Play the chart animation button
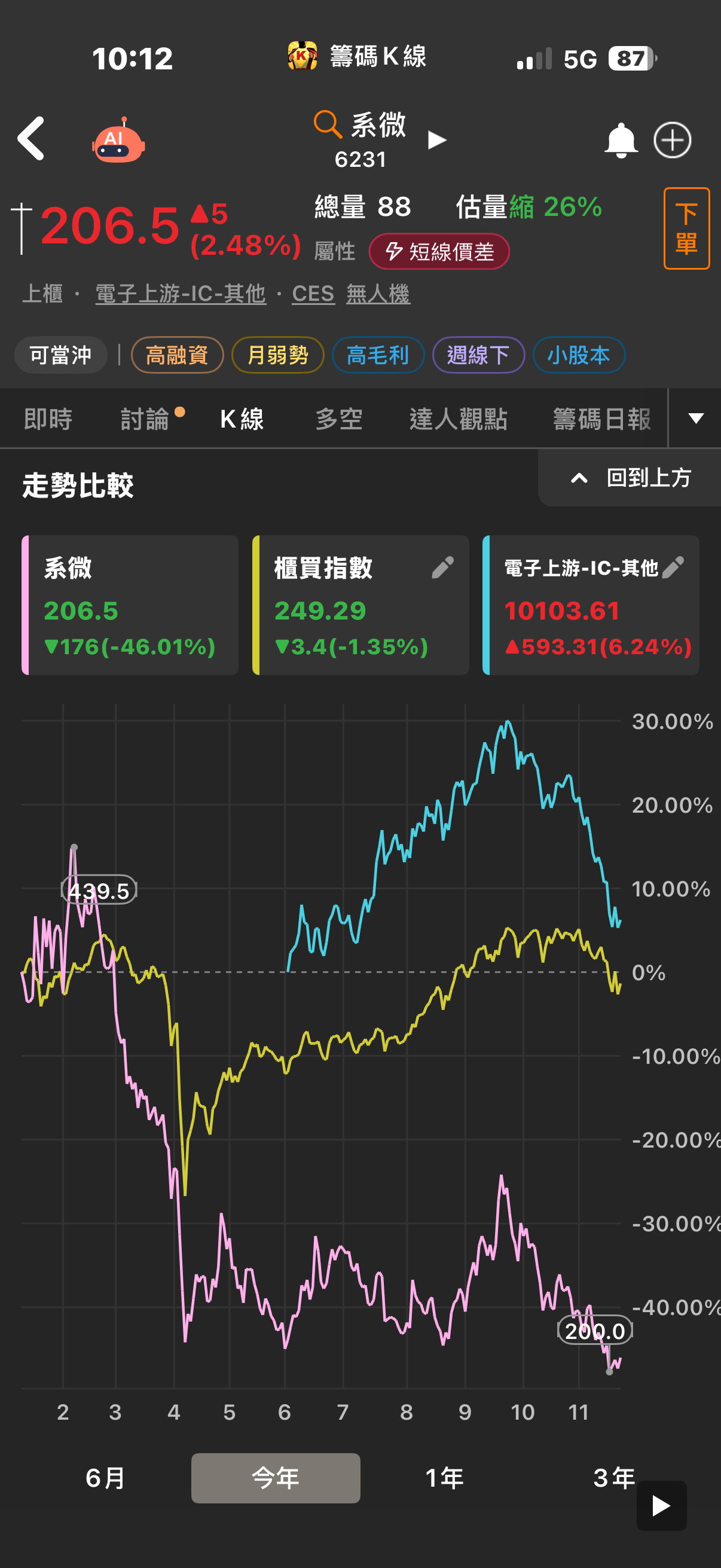Screen dimensions: 721x1568 (x=661, y=1505)
